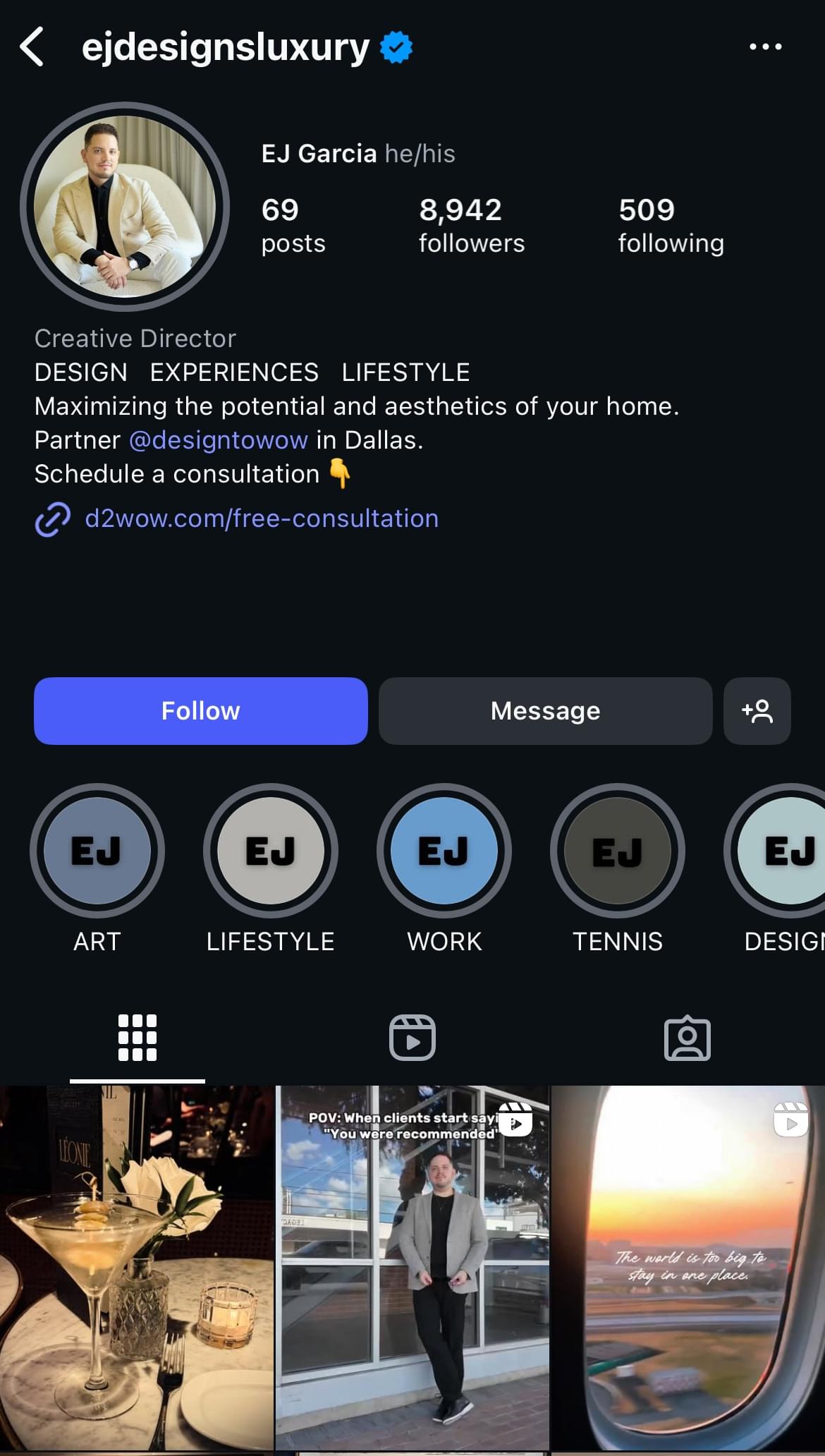The width and height of the screenshot is (825, 1456).
Task: Open the TENNIS story highlight
Action: coord(618,851)
